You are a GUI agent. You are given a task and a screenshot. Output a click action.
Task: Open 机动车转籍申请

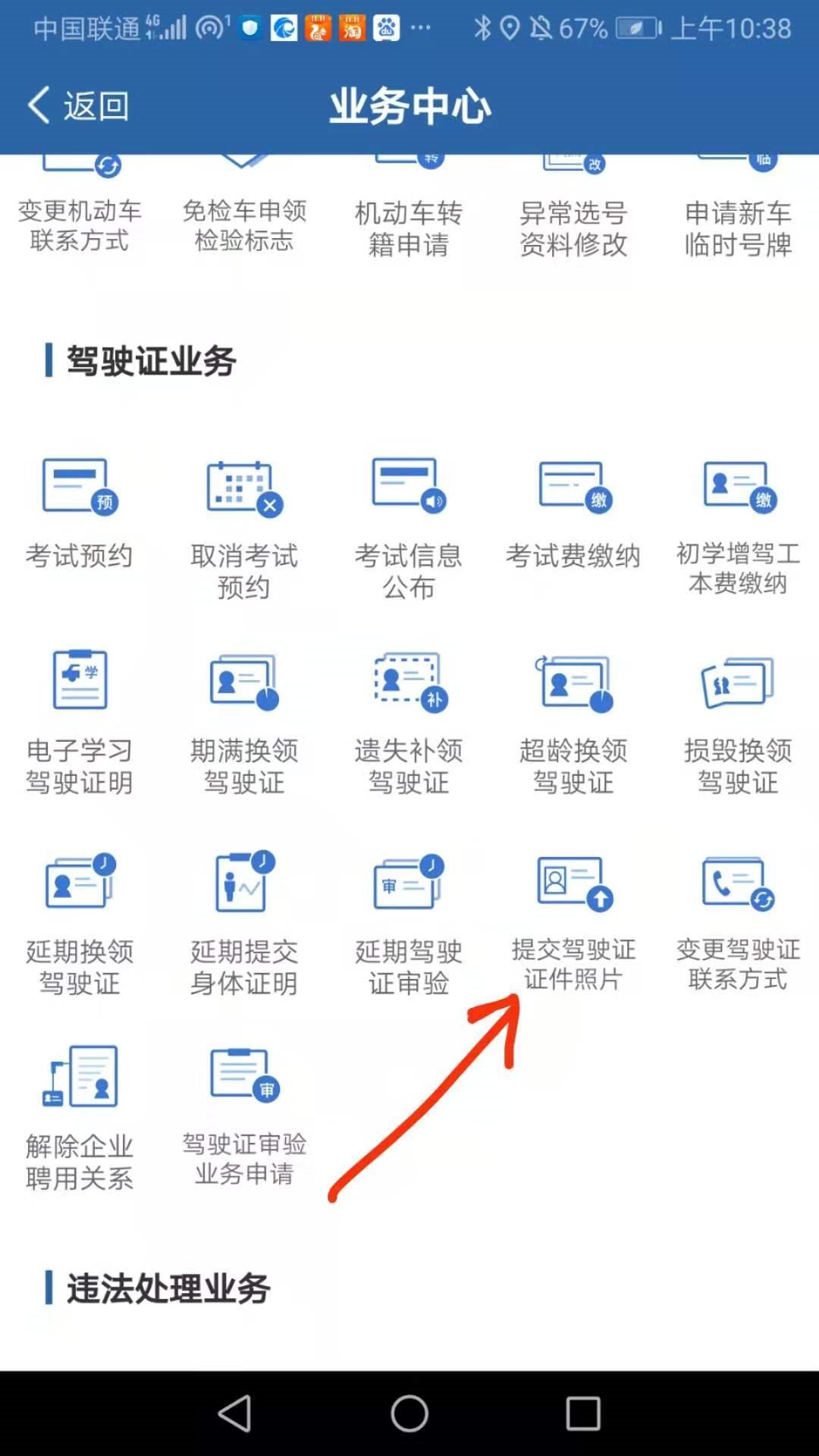click(409, 220)
